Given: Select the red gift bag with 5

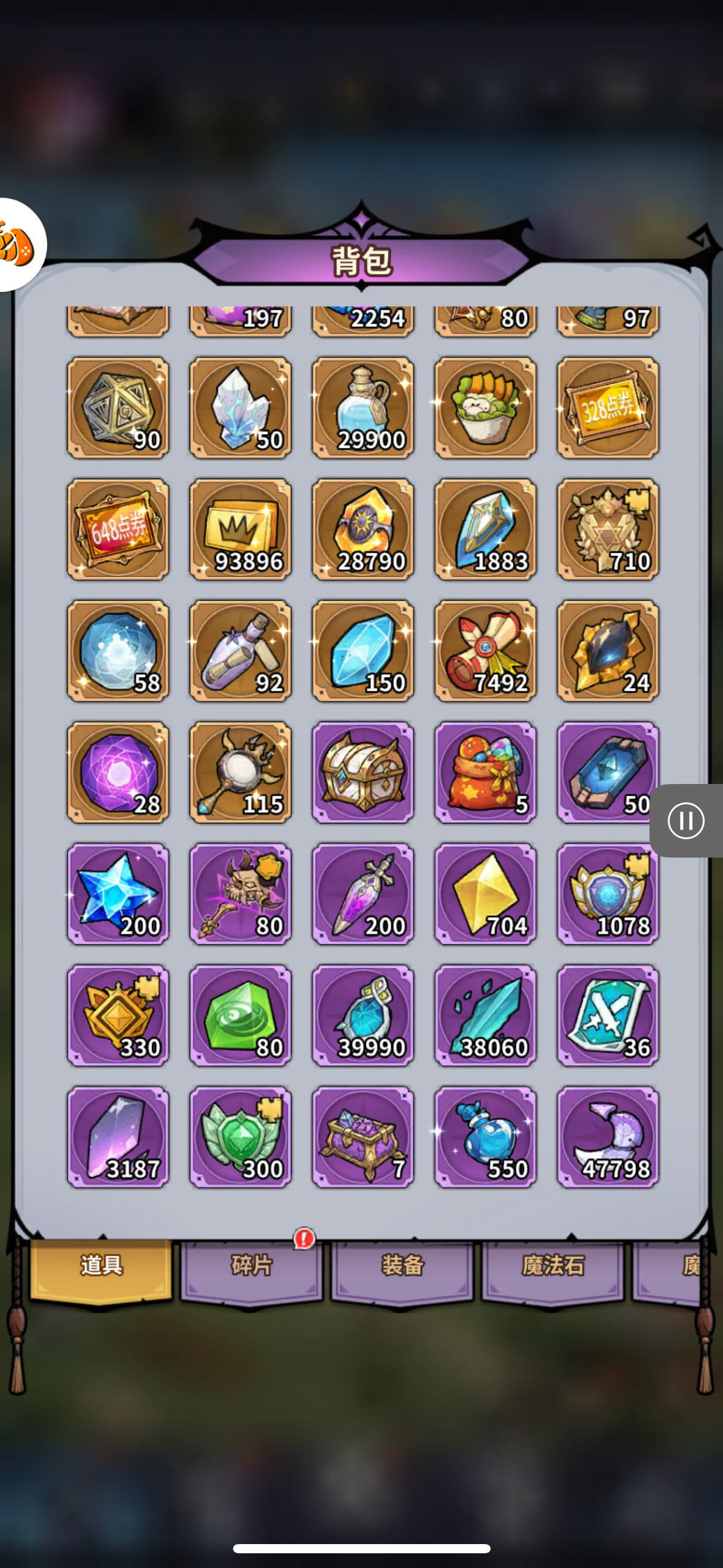Looking at the screenshot, I should click(x=485, y=772).
